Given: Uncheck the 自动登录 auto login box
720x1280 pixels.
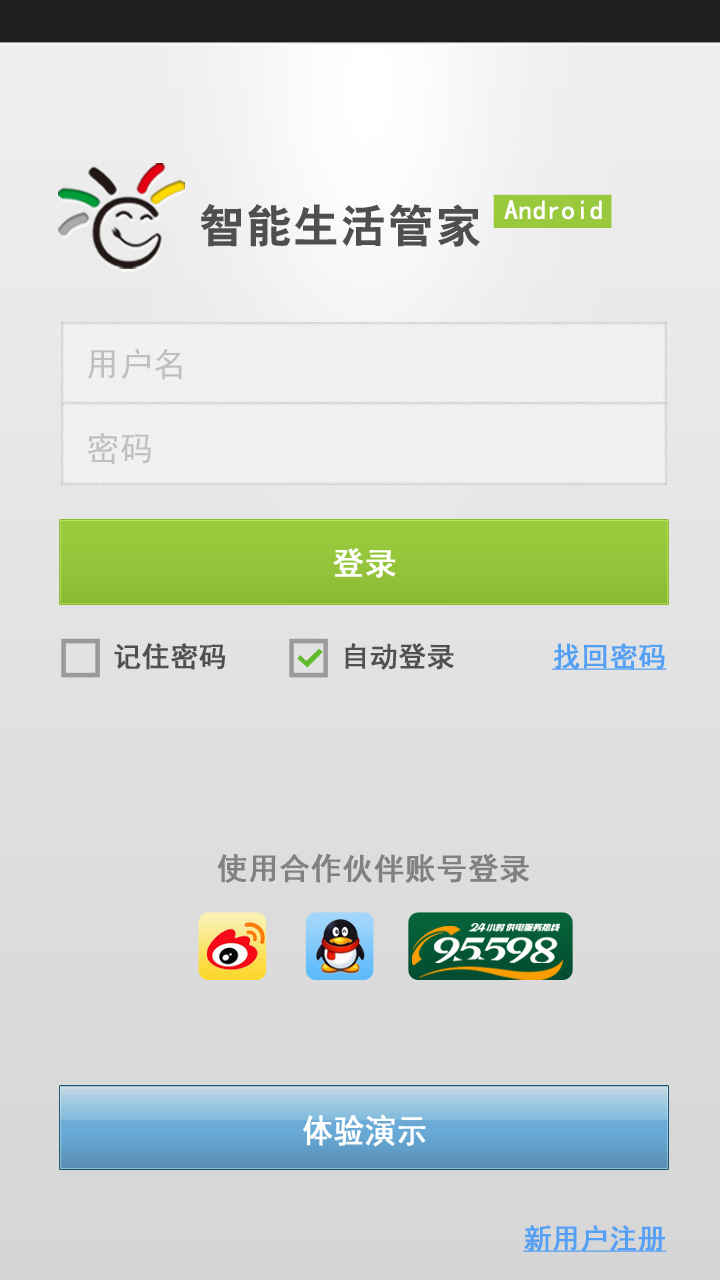Looking at the screenshot, I should tap(309, 658).
